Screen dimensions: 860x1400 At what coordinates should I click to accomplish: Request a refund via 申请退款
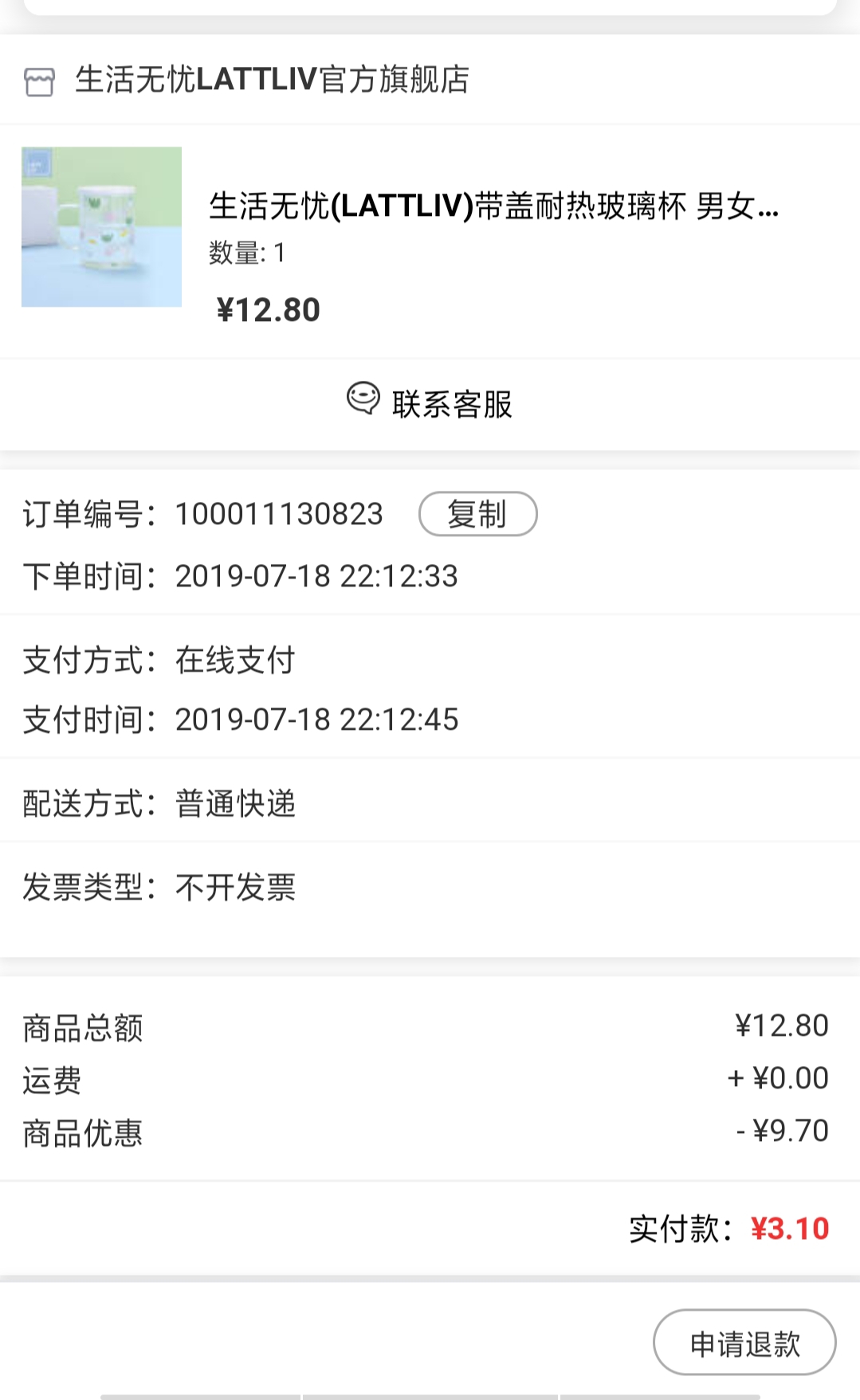click(x=744, y=1343)
